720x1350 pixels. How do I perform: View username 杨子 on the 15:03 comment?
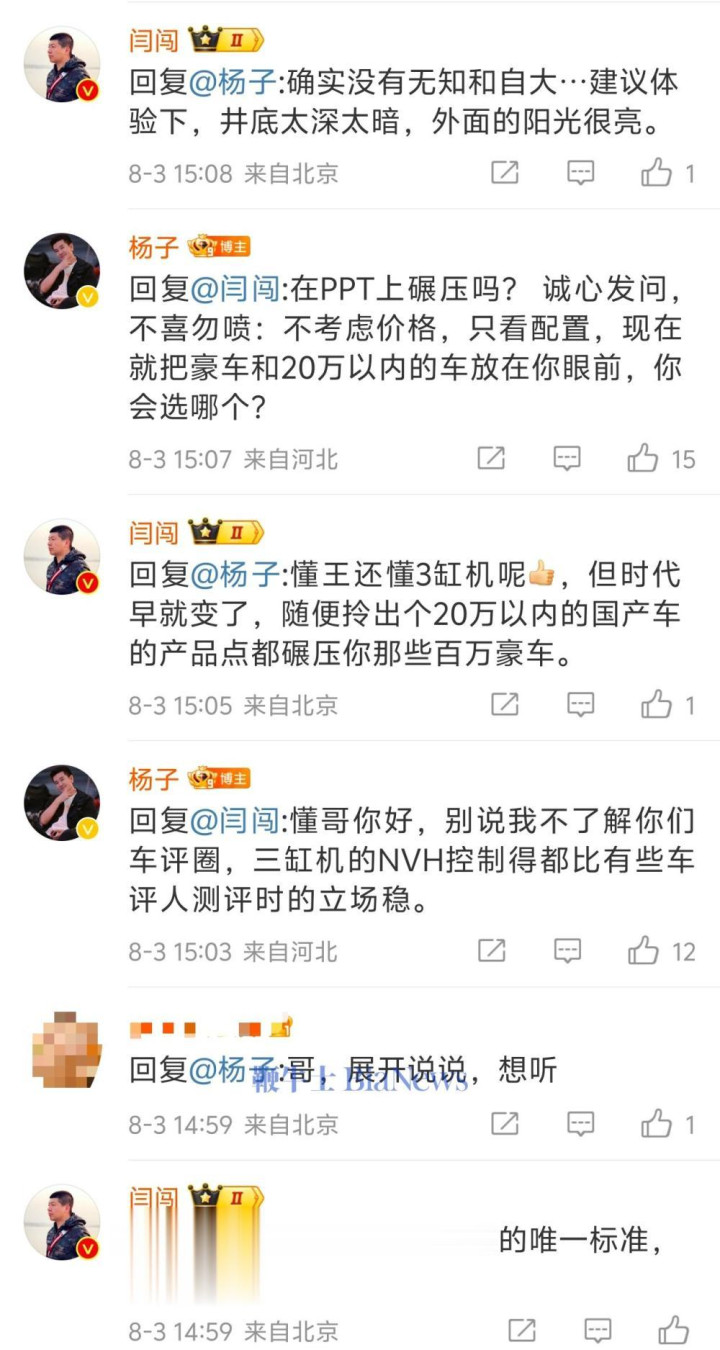154,778
